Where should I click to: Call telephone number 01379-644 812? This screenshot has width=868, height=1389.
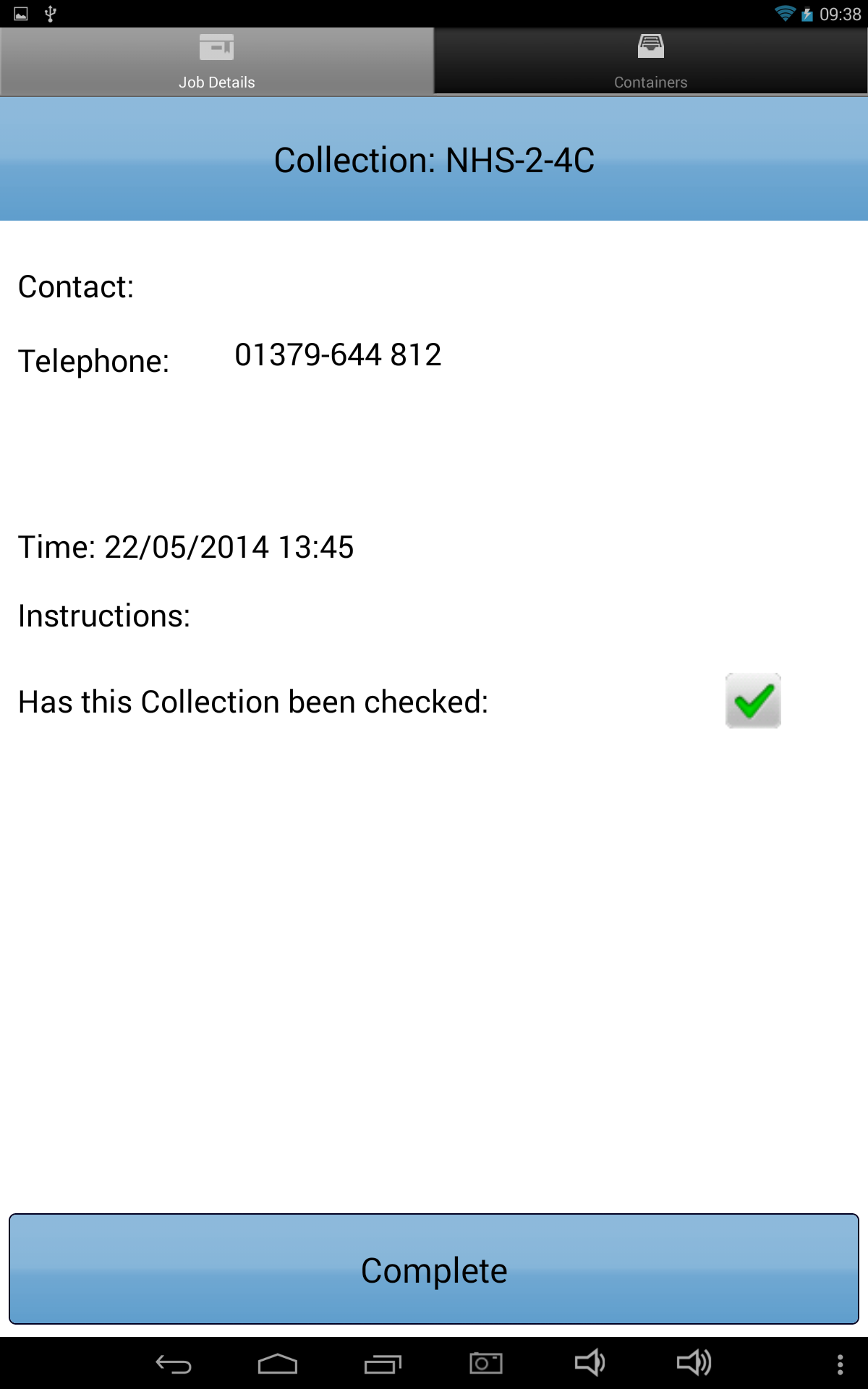point(338,354)
